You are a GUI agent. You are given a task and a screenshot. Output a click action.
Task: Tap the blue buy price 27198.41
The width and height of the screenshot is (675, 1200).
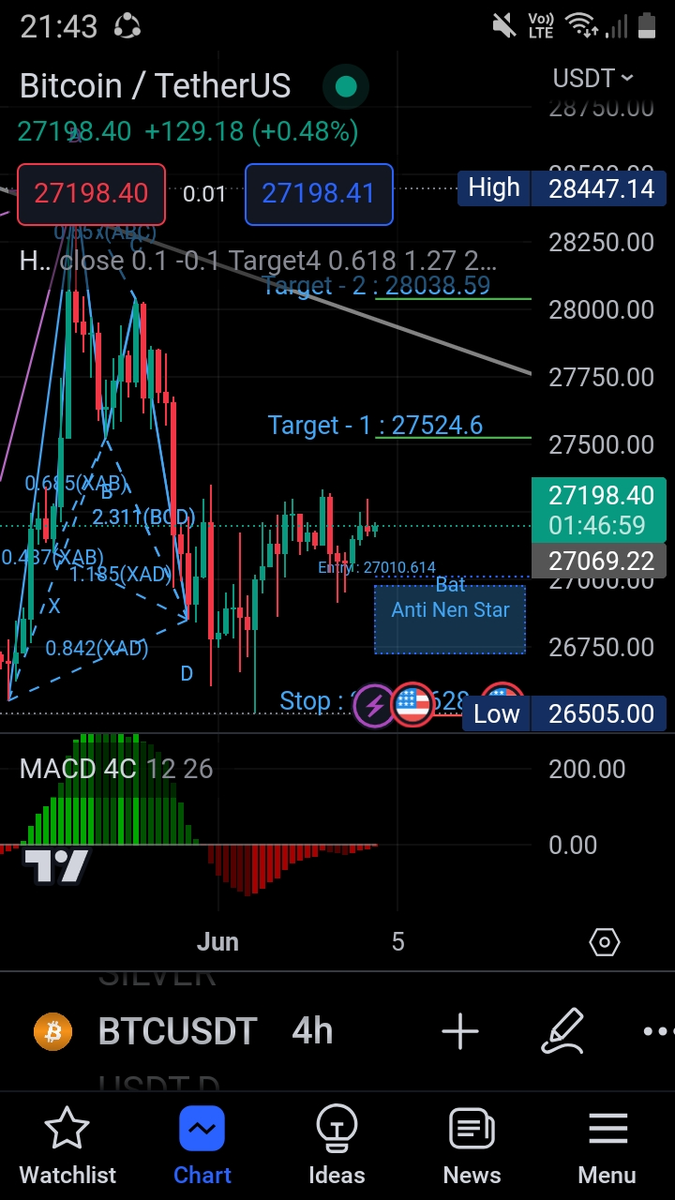pos(318,193)
